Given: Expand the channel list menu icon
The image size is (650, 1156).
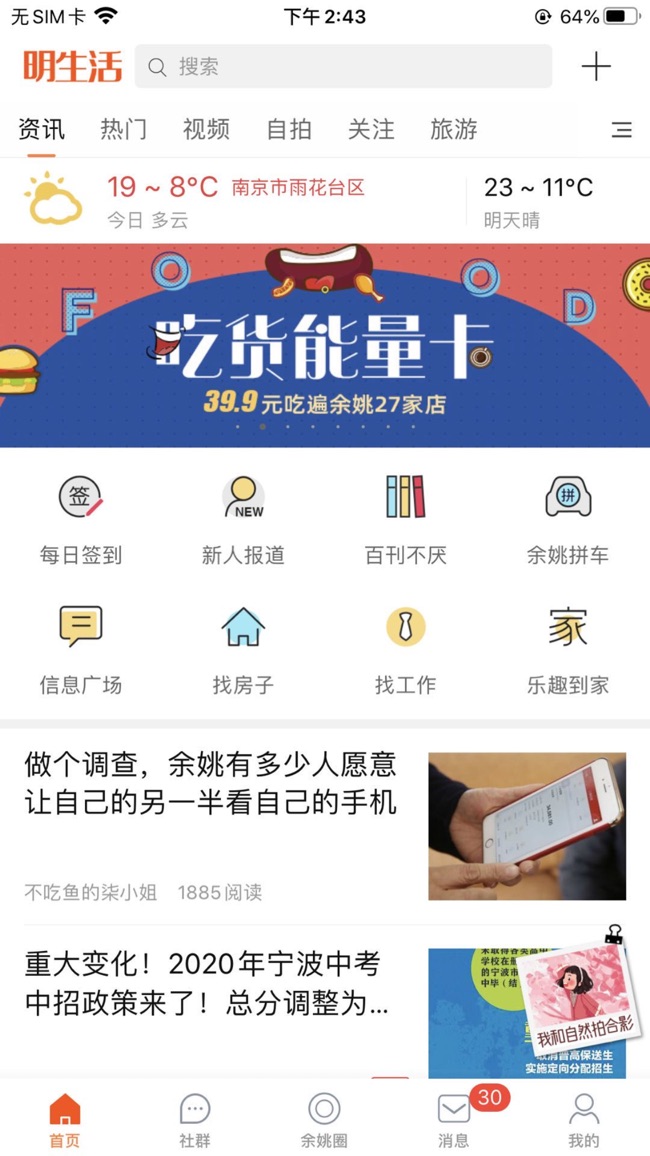Looking at the screenshot, I should 622,130.
